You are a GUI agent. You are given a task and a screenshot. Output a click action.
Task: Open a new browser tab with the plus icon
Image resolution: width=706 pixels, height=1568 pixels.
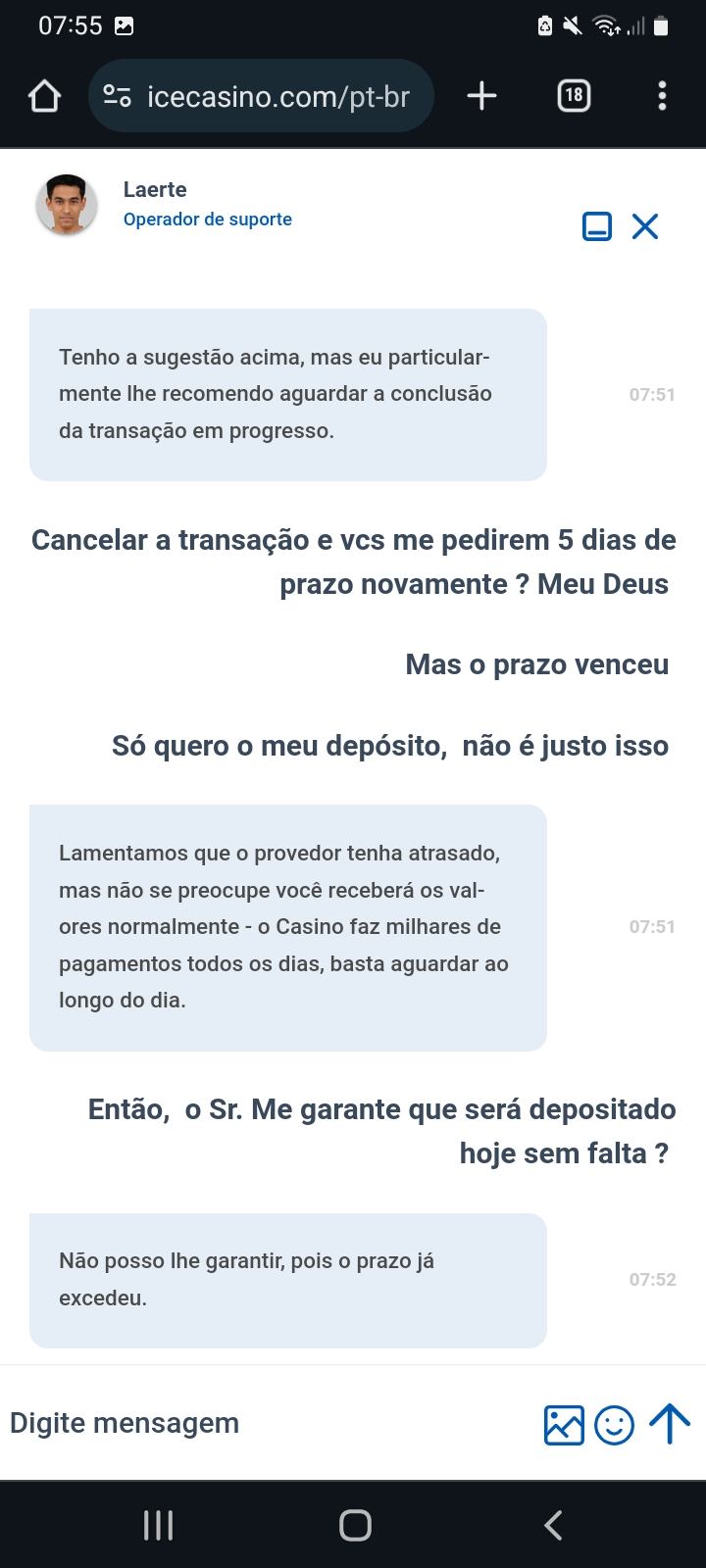pyautogui.click(x=480, y=95)
